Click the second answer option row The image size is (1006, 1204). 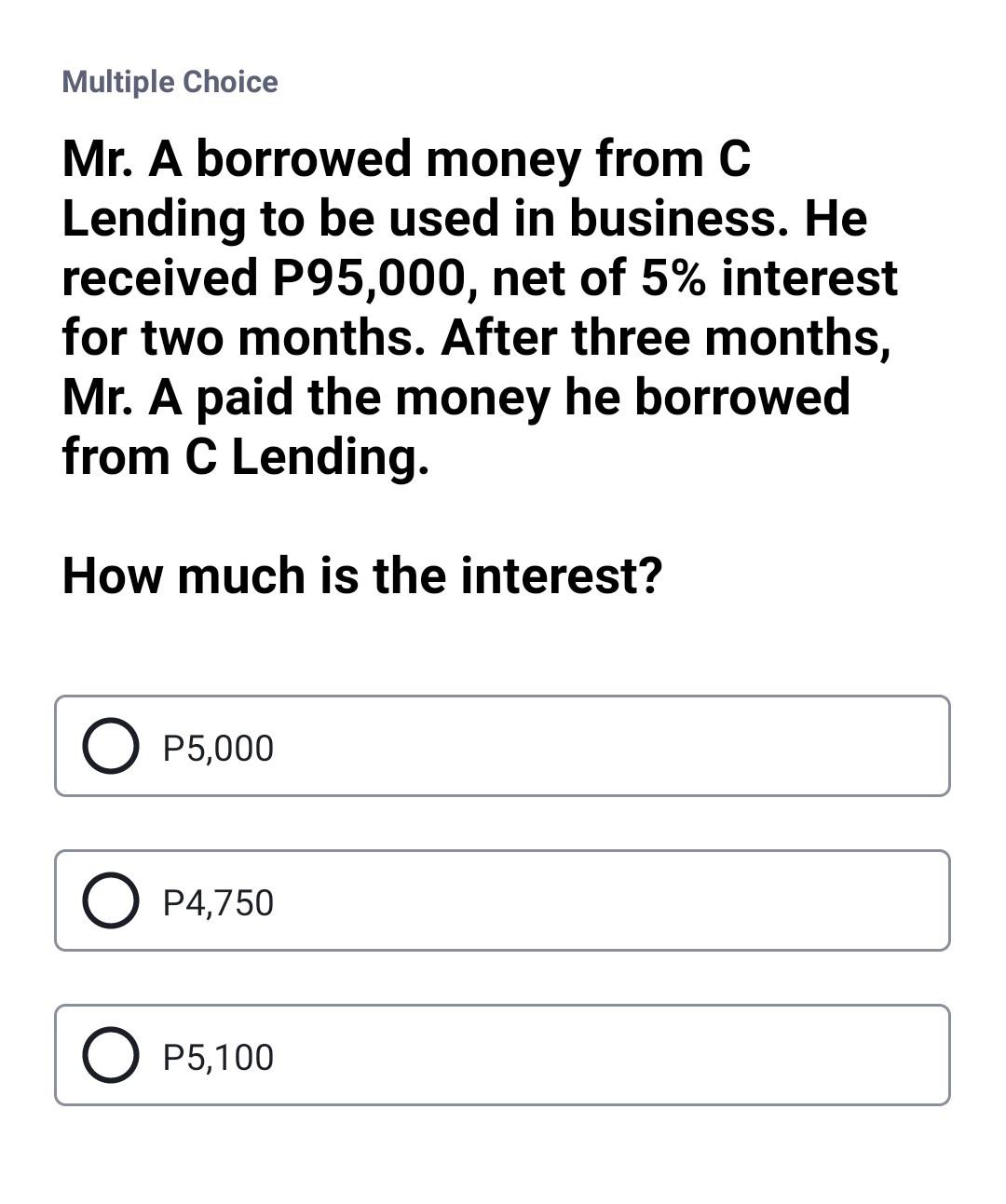point(503,900)
